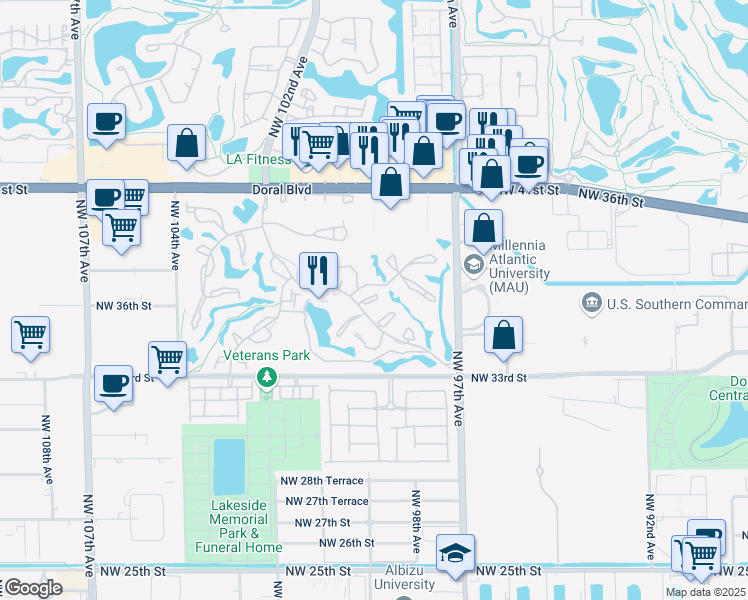The image size is (748, 600).
Task: Tap the coffee marker near NW 33rd St
Action: 112,382
